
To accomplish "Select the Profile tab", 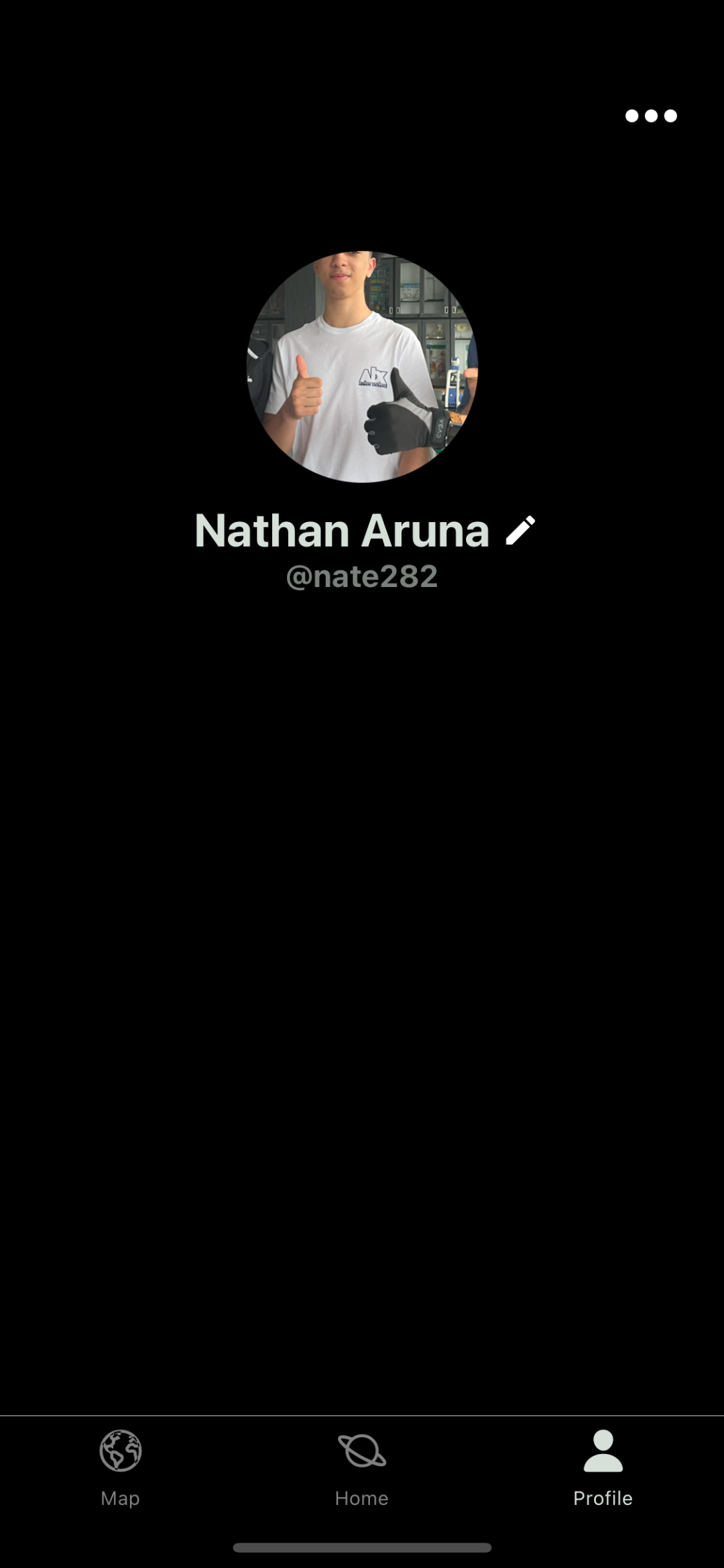I will (x=603, y=1467).
